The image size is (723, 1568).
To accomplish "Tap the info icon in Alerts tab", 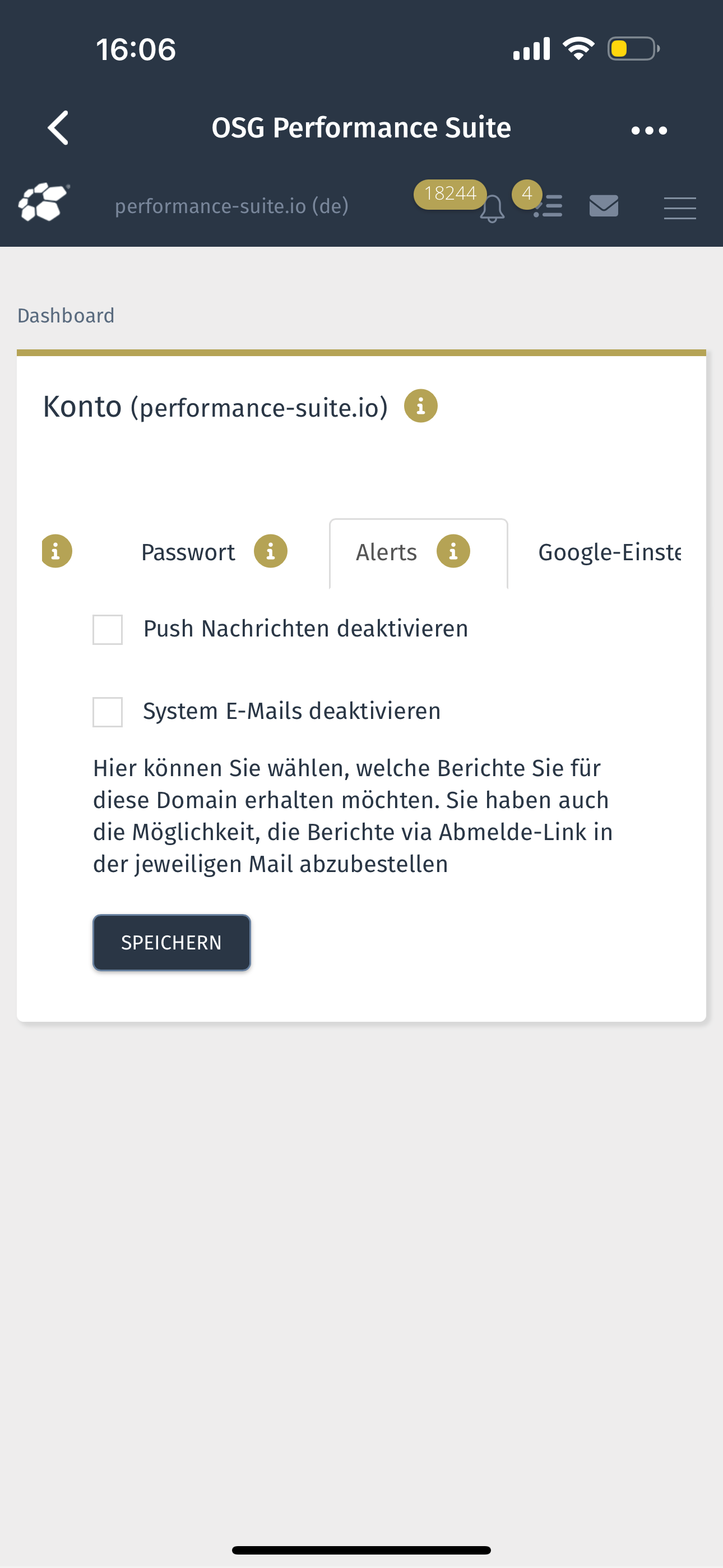I will 453,551.
